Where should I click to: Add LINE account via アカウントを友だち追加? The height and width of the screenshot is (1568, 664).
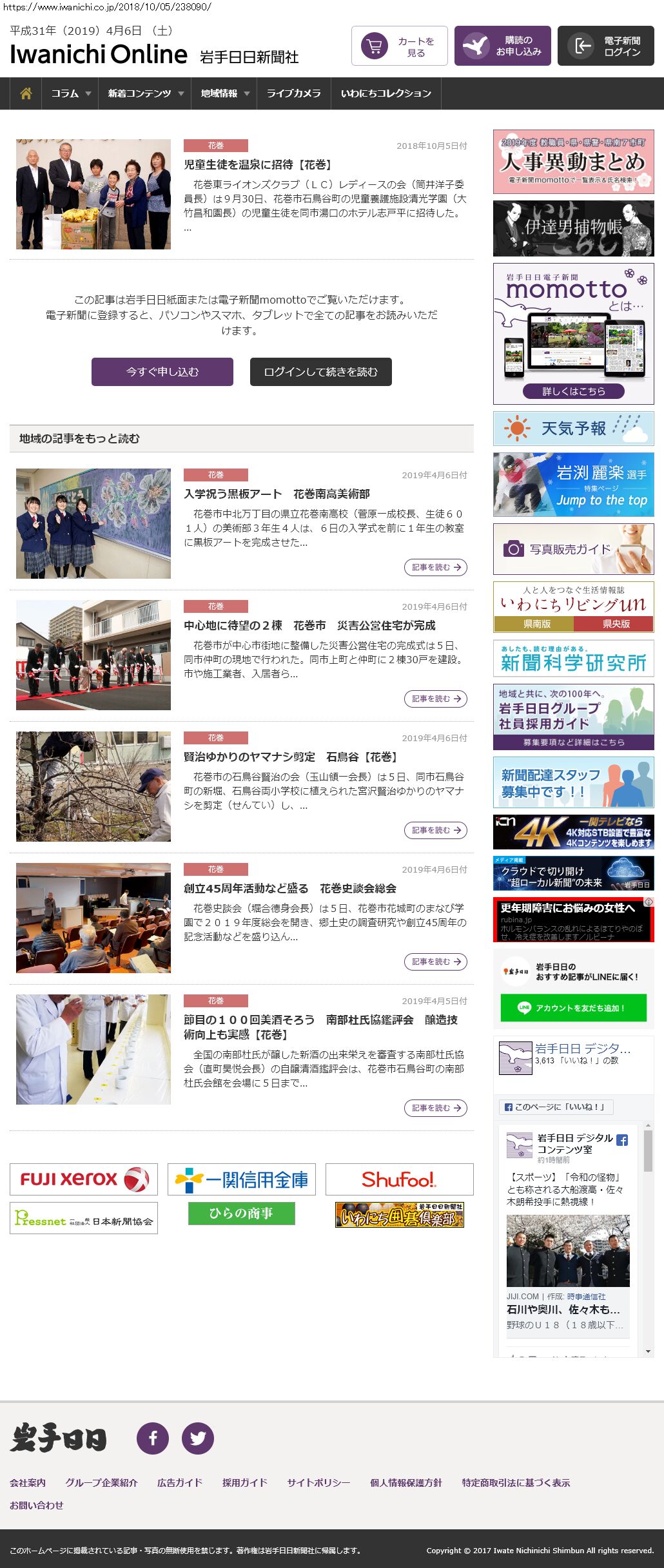click(x=573, y=1007)
